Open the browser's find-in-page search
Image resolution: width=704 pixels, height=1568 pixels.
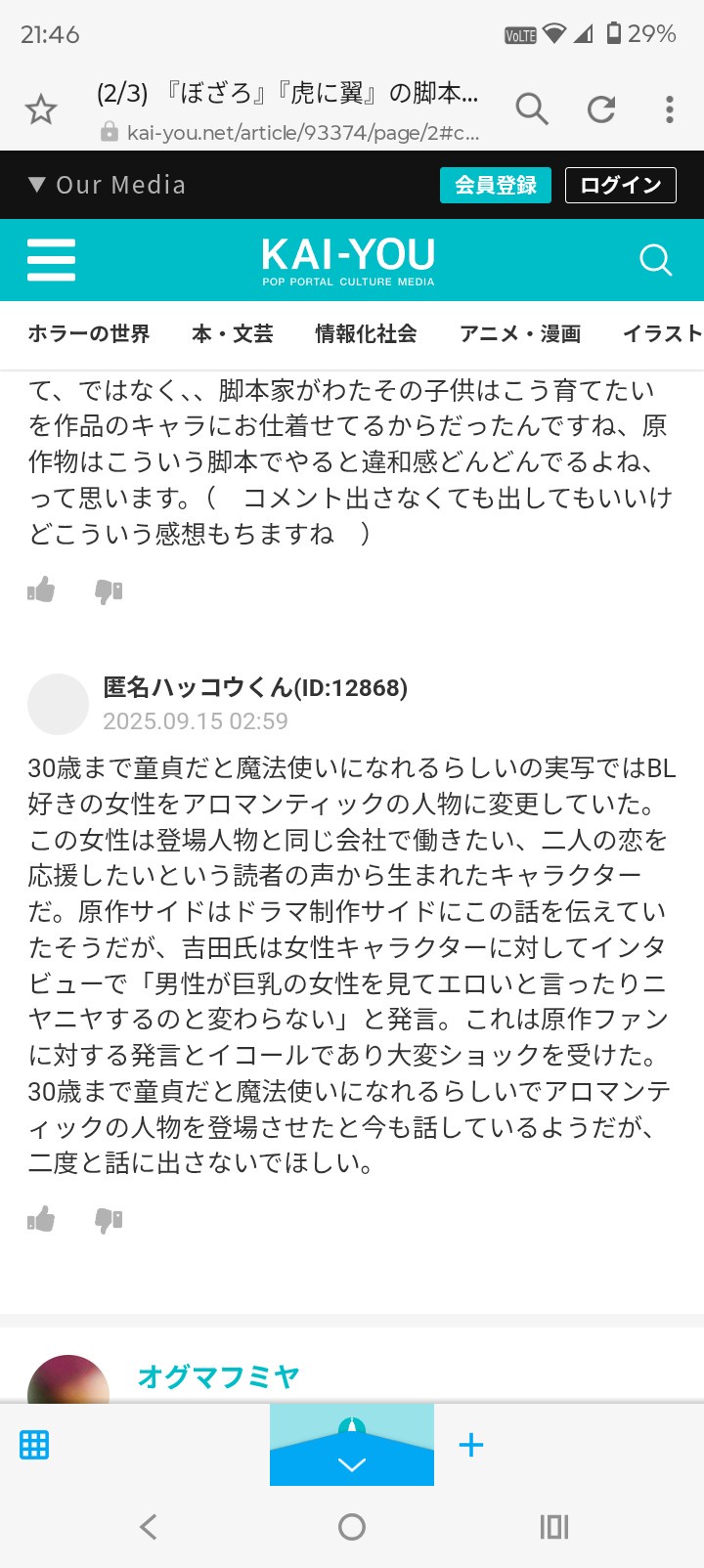click(532, 109)
